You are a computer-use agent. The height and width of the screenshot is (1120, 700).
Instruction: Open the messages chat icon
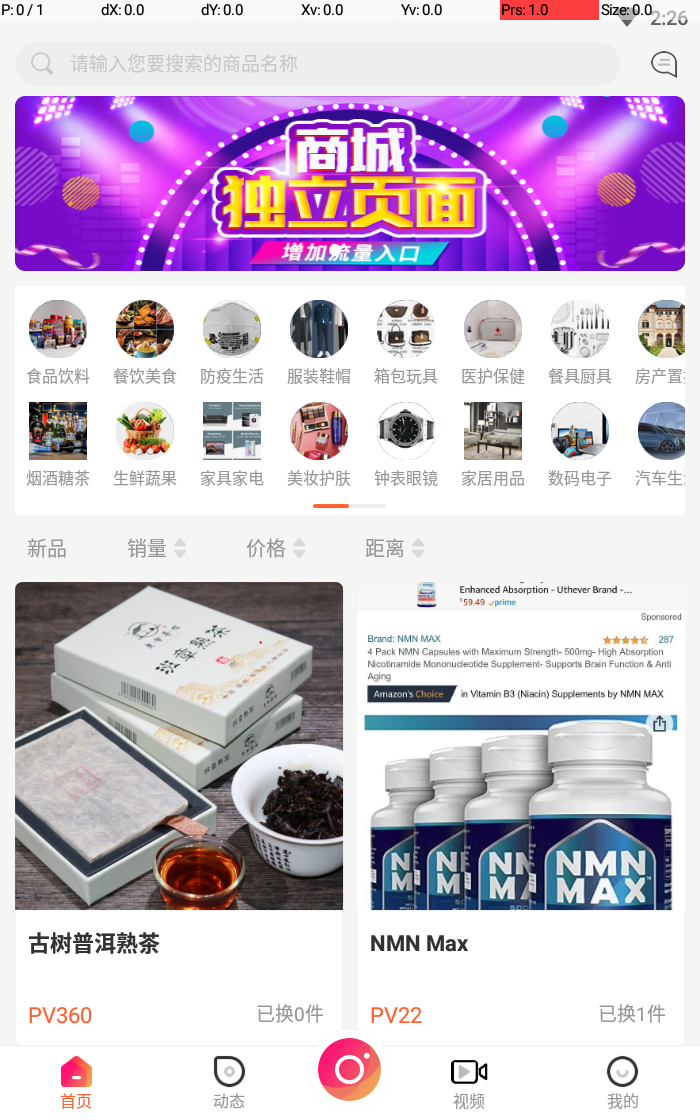[x=664, y=64]
